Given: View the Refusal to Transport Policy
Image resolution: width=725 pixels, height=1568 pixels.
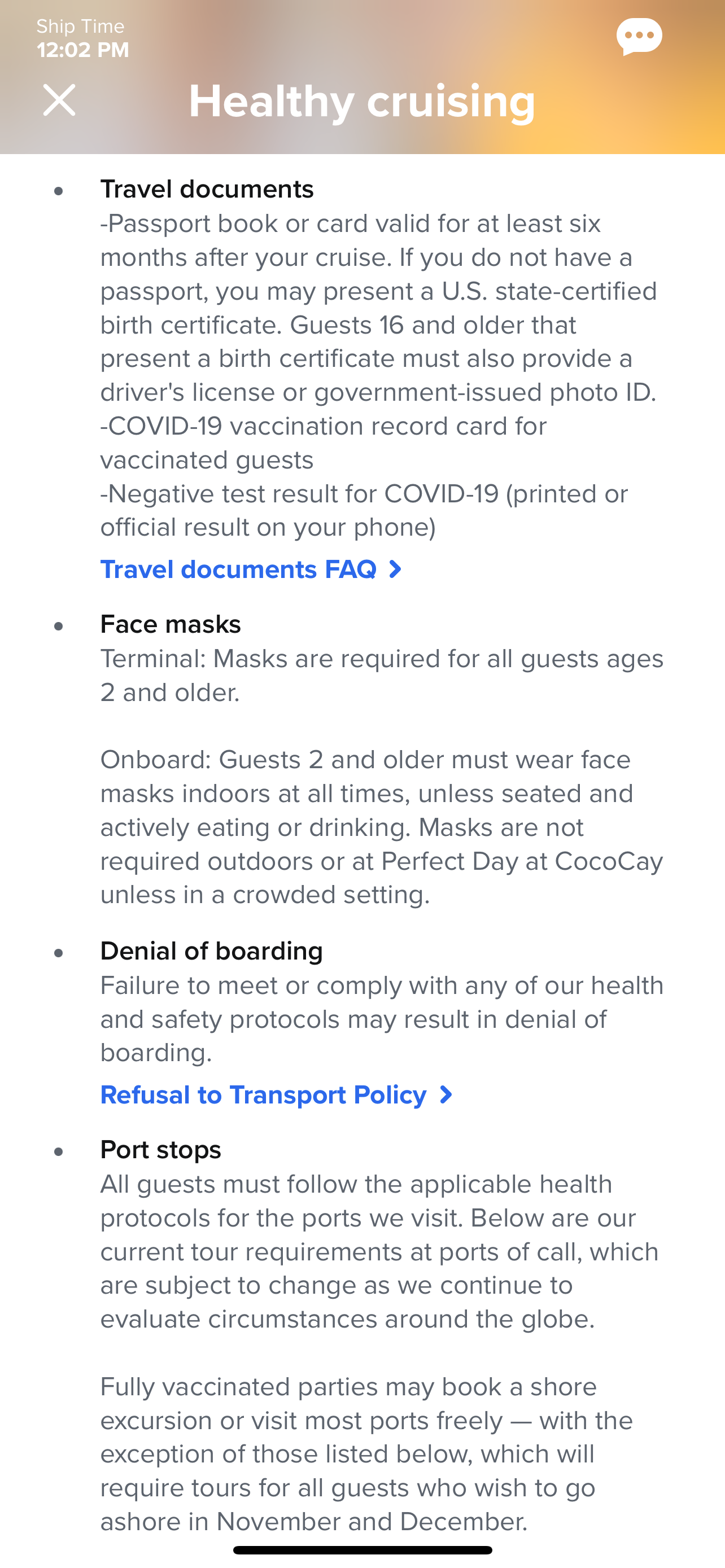Looking at the screenshot, I should pos(276,1094).
